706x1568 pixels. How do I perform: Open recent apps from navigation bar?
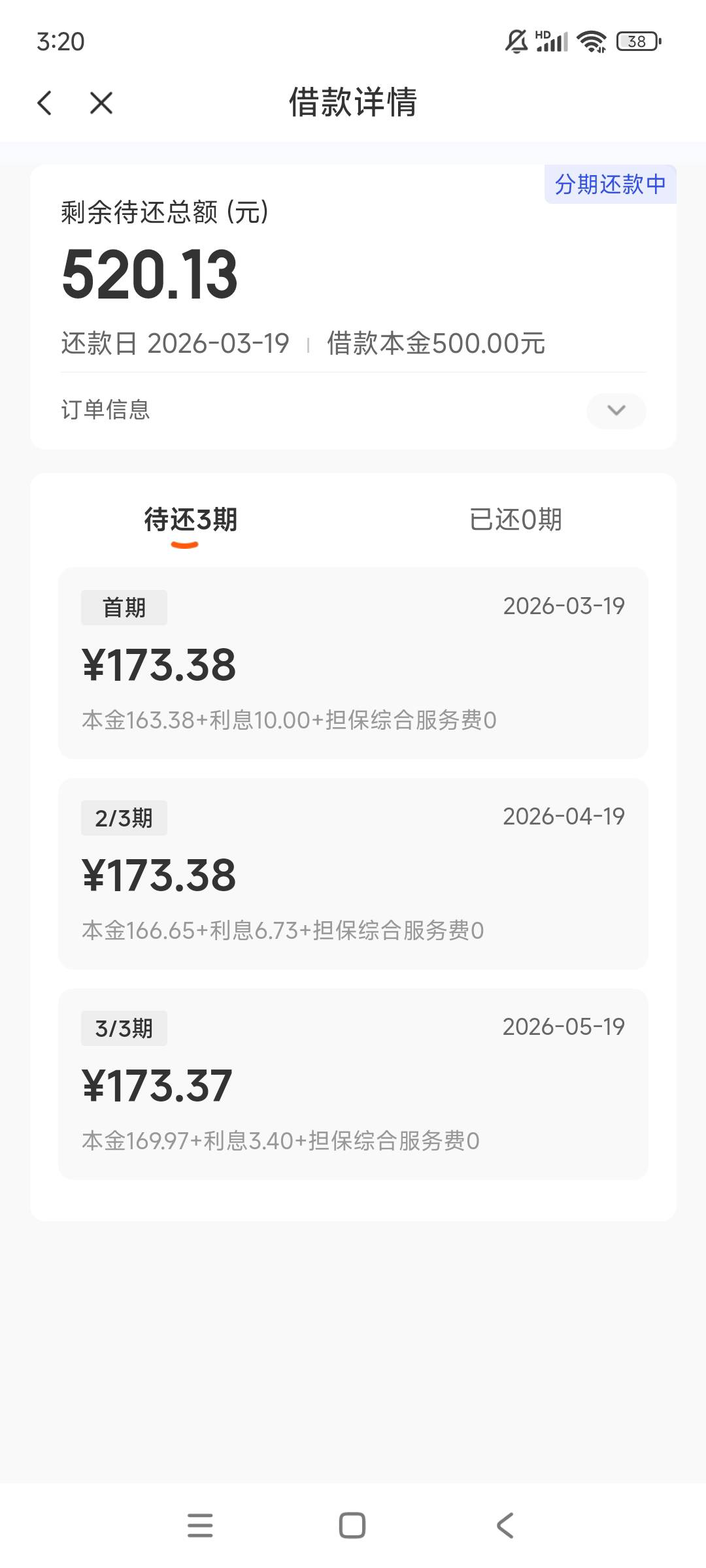click(200, 1526)
